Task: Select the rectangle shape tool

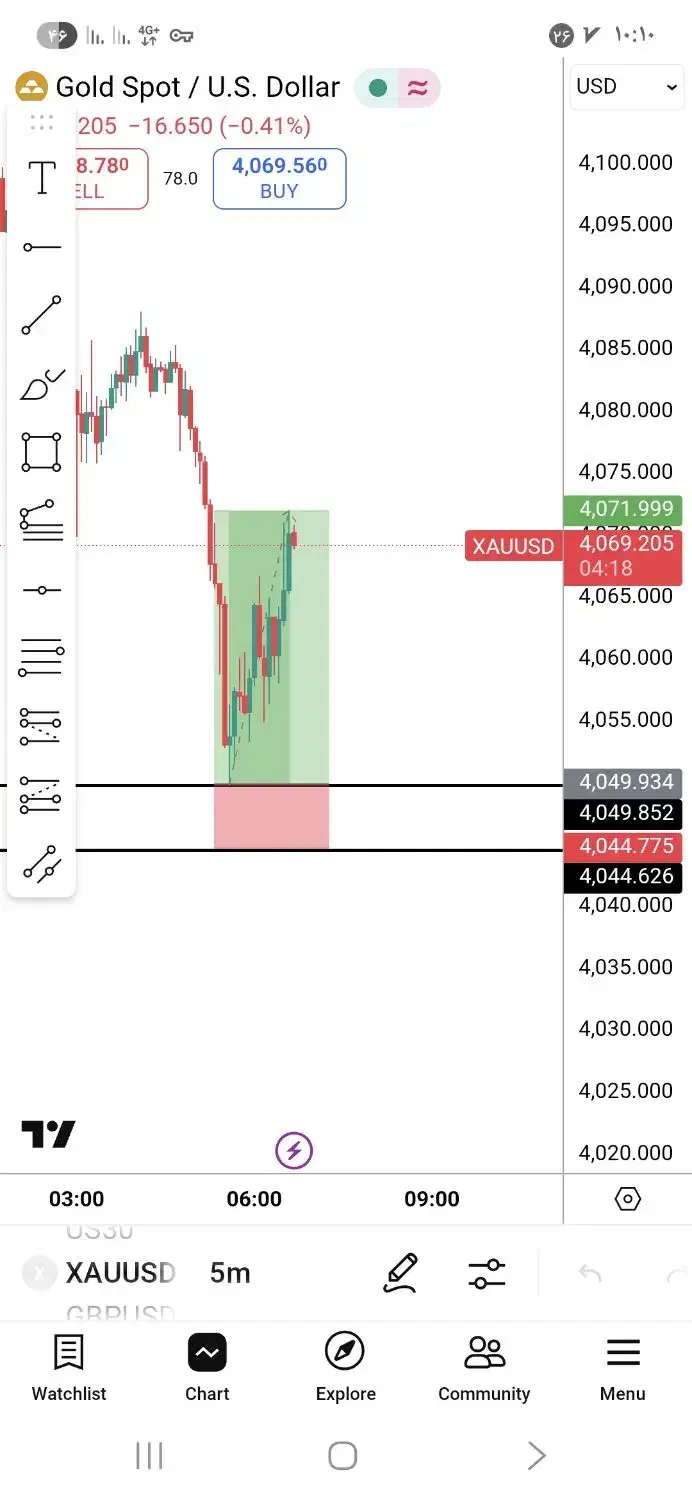Action: tap(42, 452)
